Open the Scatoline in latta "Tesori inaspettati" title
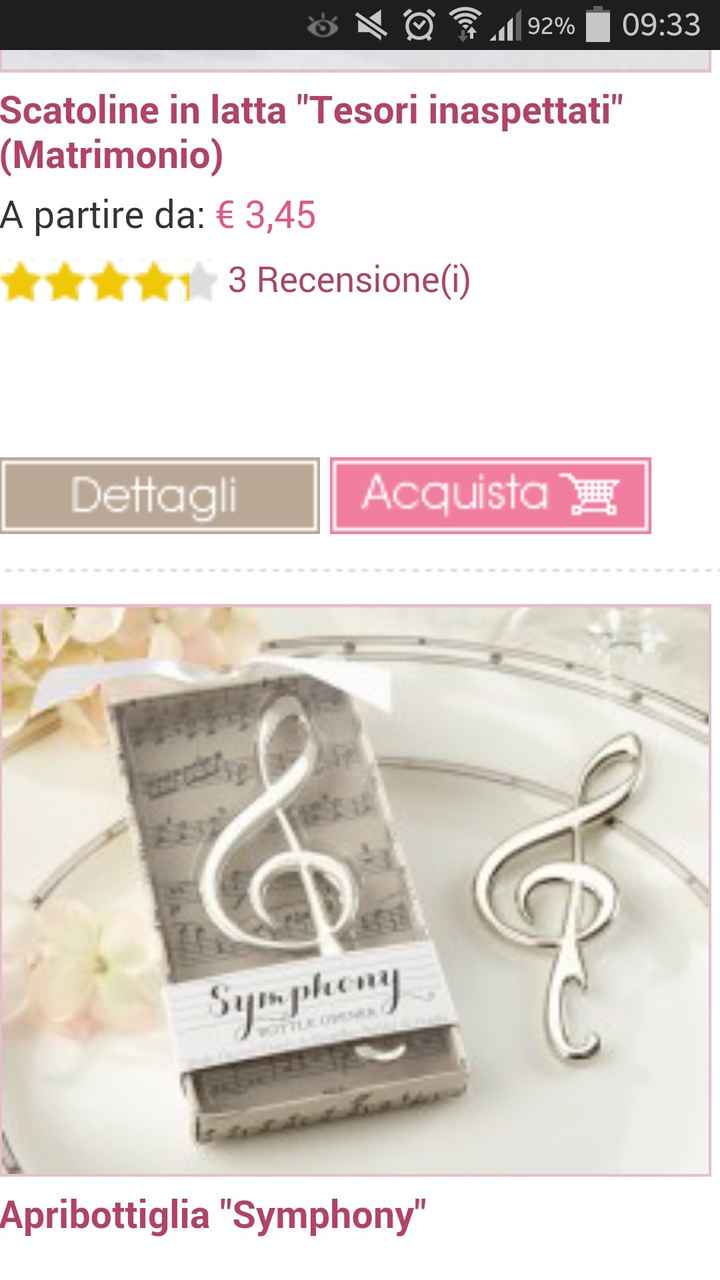 click(310, 132)
